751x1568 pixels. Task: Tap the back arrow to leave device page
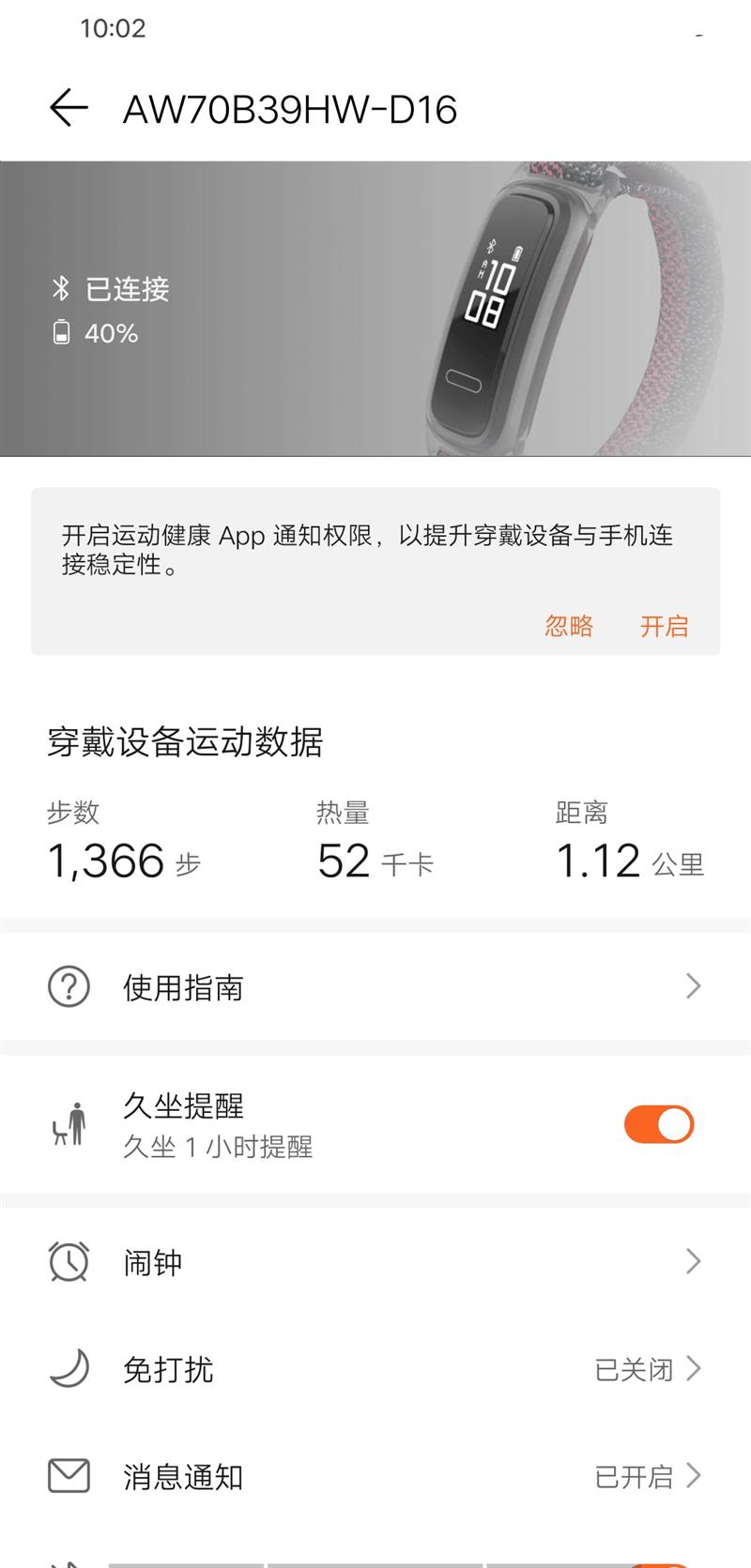(x=68, y=107)
